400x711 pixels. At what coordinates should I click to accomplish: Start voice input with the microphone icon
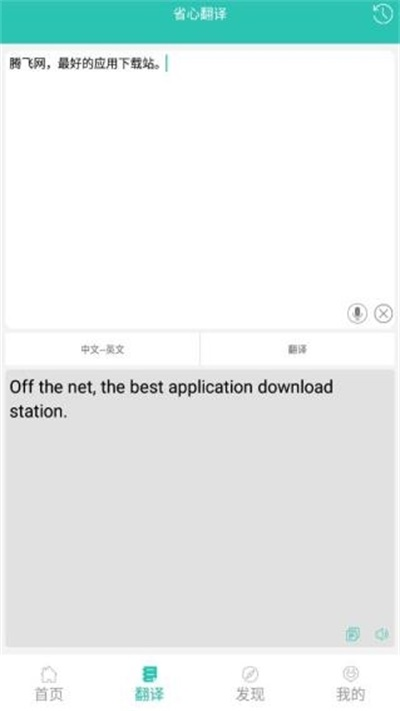pos(357,313)
